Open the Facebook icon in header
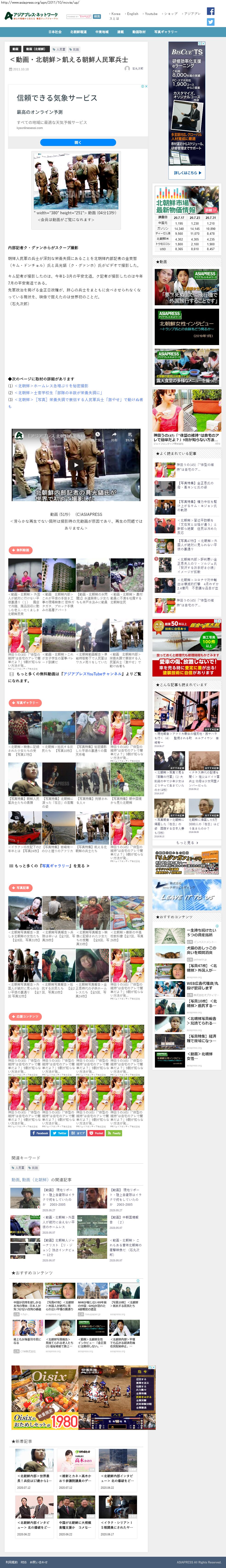 pos(211,11)
